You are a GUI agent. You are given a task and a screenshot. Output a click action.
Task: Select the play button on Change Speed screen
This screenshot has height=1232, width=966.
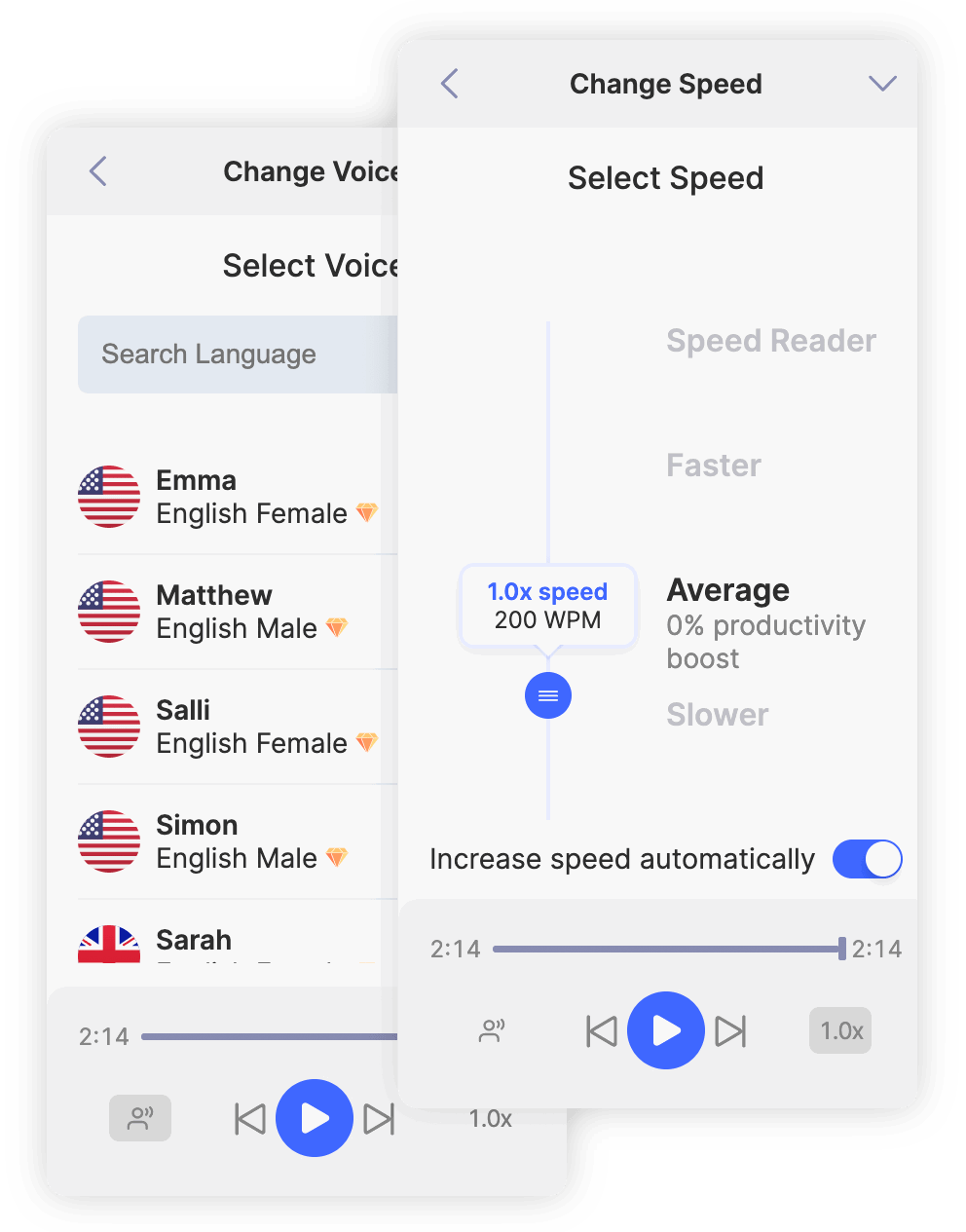666,1029
